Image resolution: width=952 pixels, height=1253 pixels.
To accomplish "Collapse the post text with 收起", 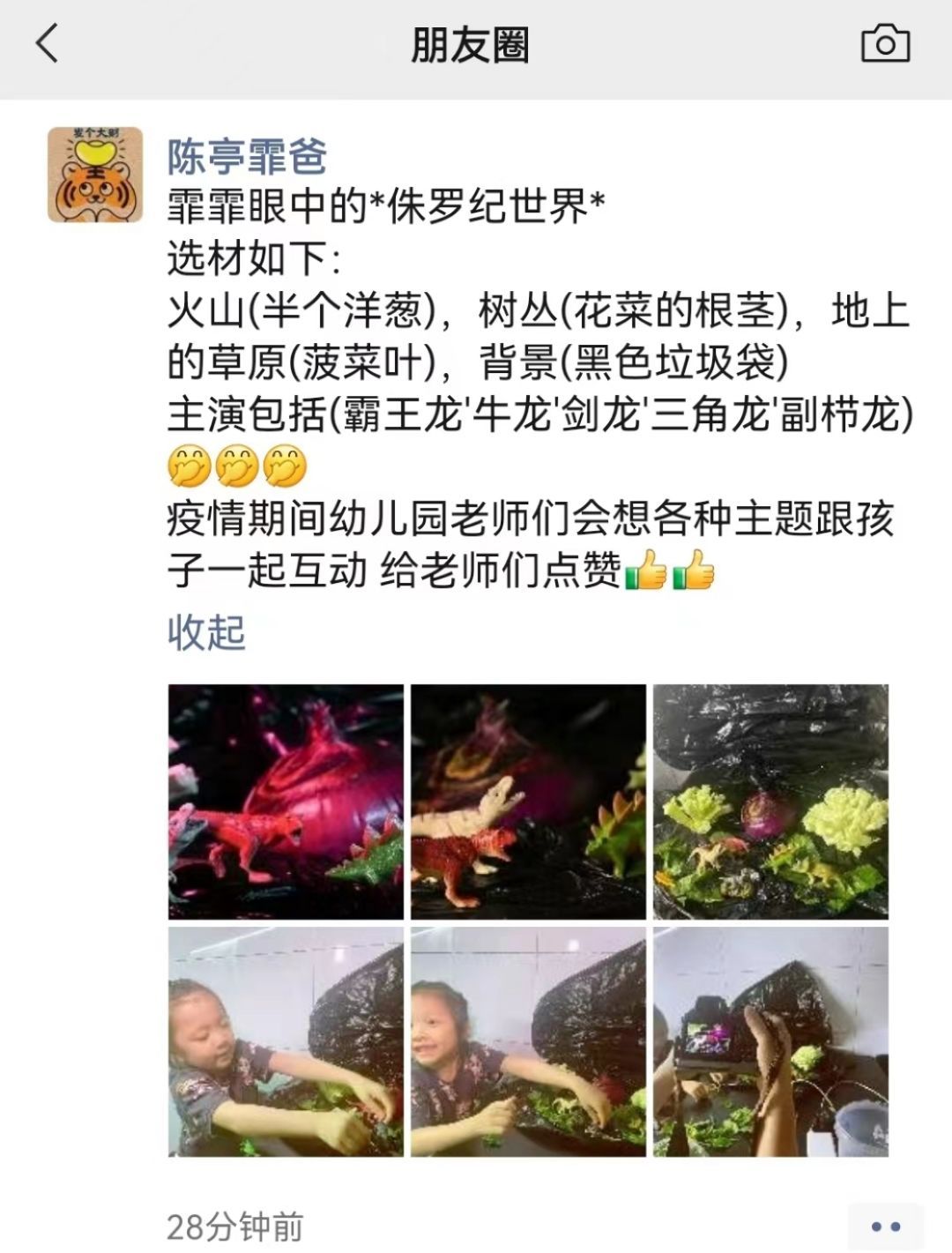I will [206, 631].
